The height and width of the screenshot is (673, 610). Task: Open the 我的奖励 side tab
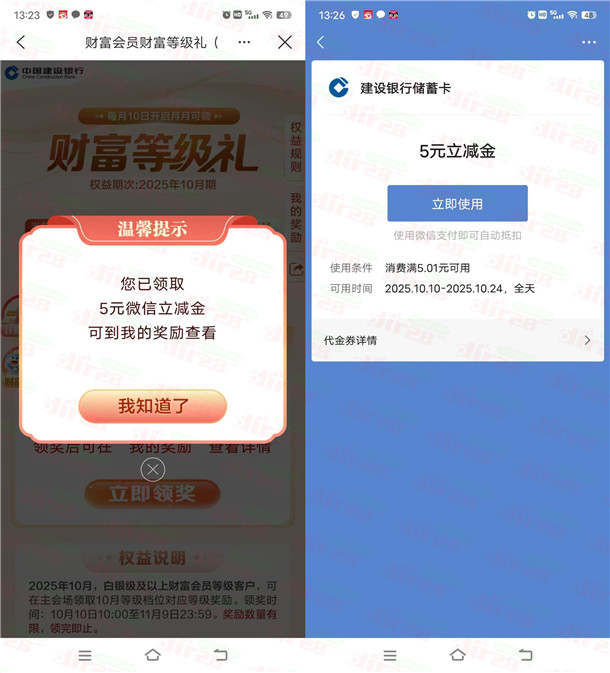point(296,217)
